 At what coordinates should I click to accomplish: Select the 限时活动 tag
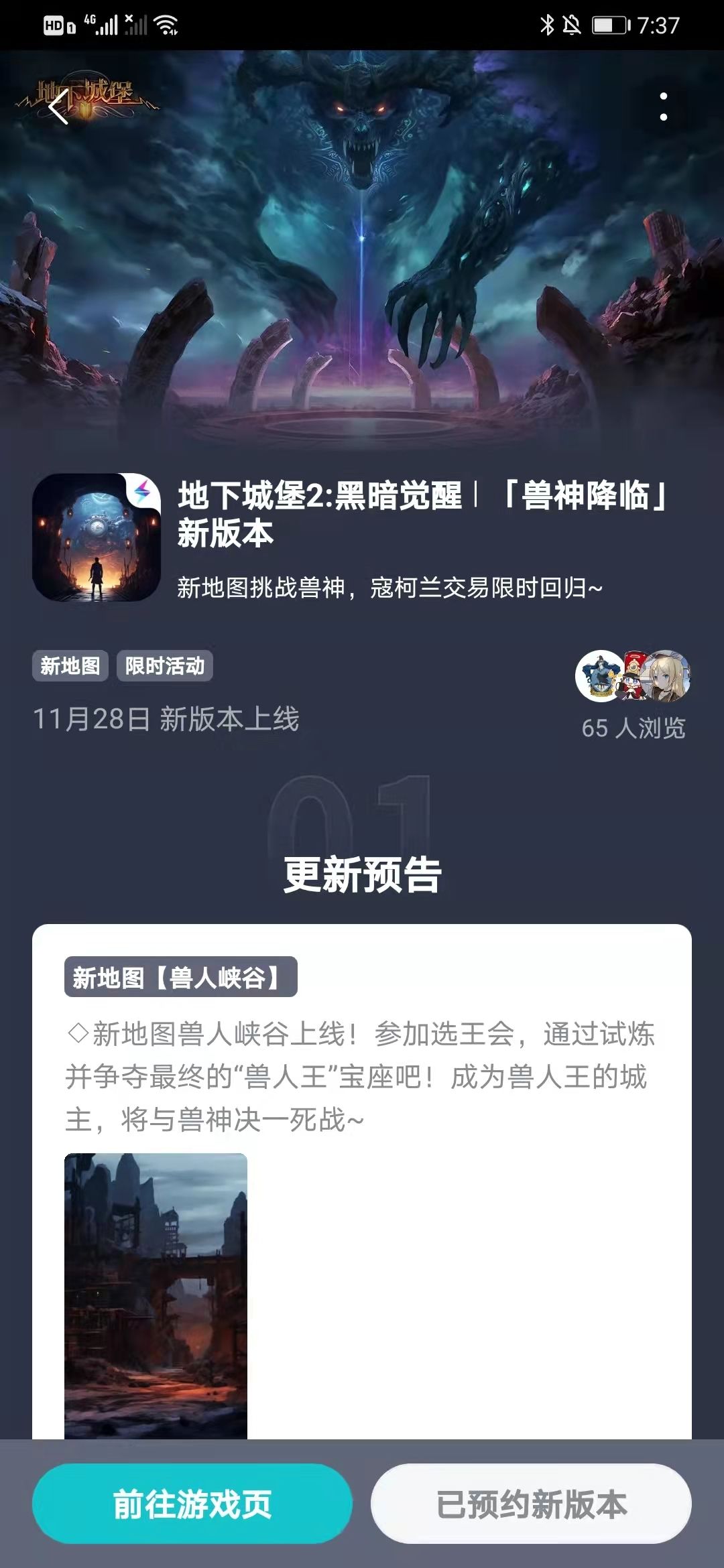tap(165, 665)
